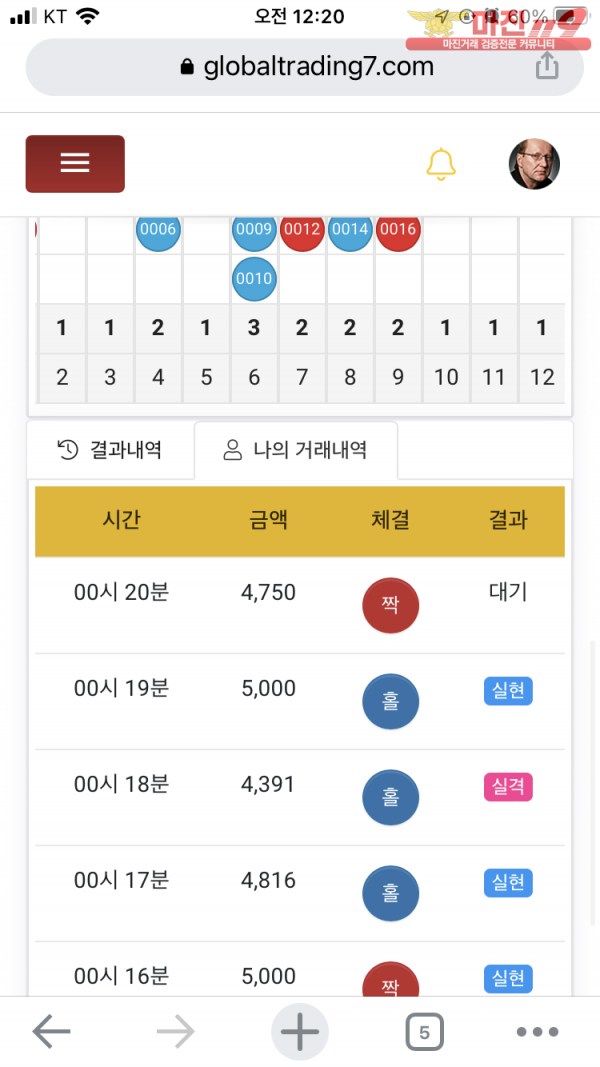Select the 나의 거래내역 tab
The height and width of the screenshot is (1067, 600).
pos(296,450)
